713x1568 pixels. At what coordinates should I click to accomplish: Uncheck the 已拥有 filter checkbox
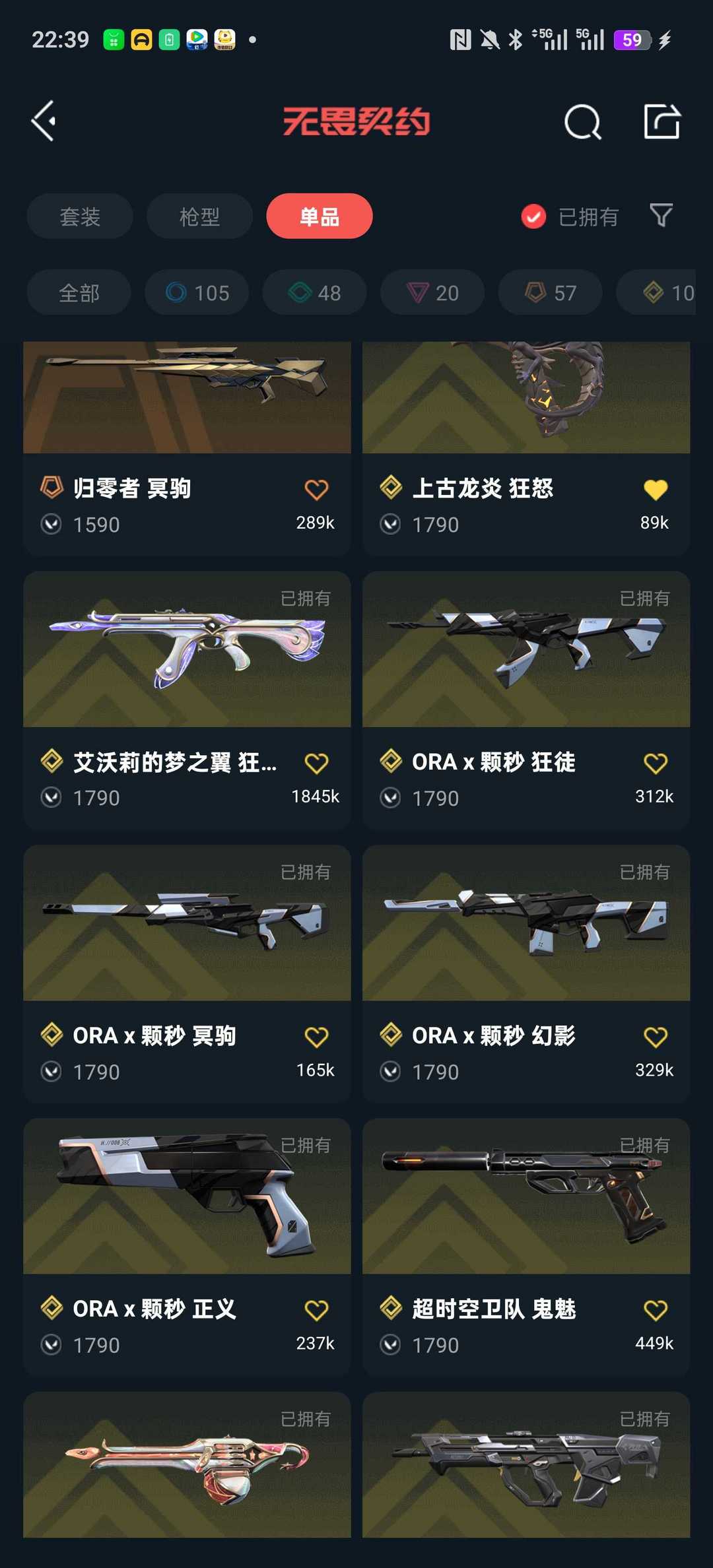[533, 216]
